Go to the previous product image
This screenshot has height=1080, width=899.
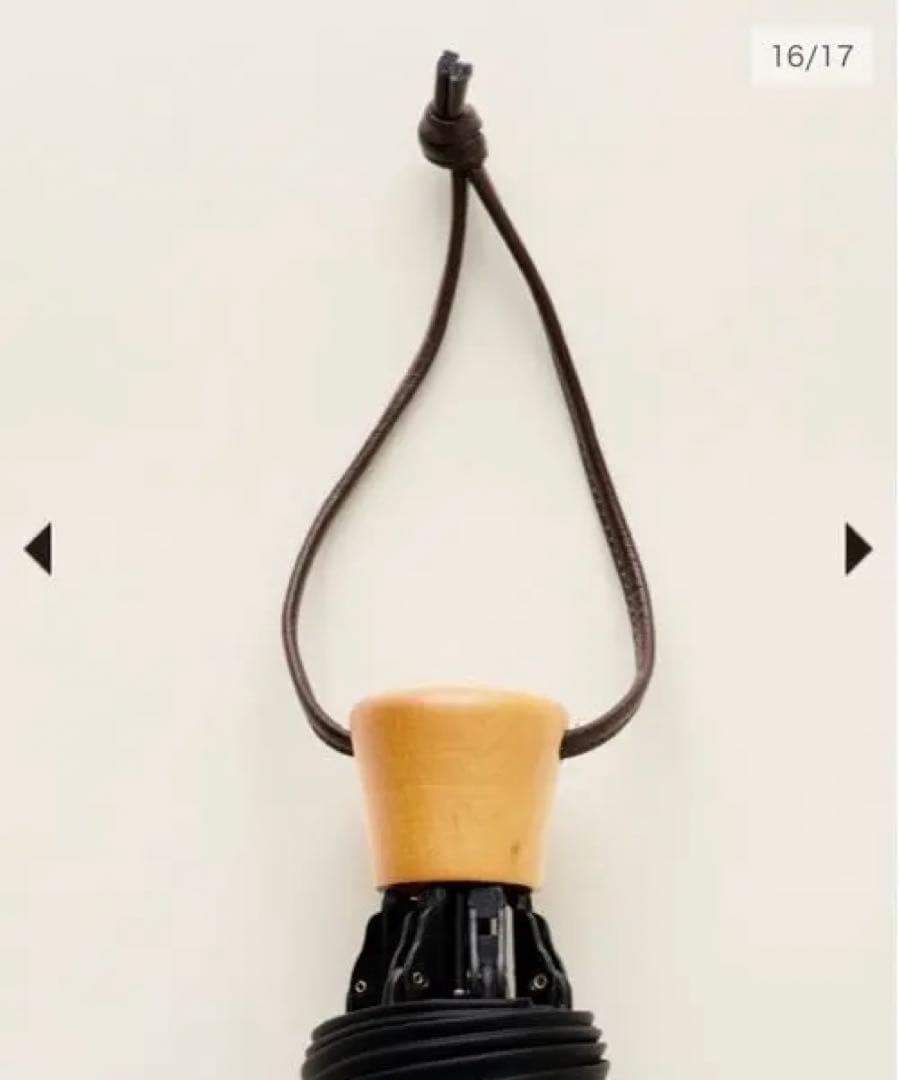[38, 549]
